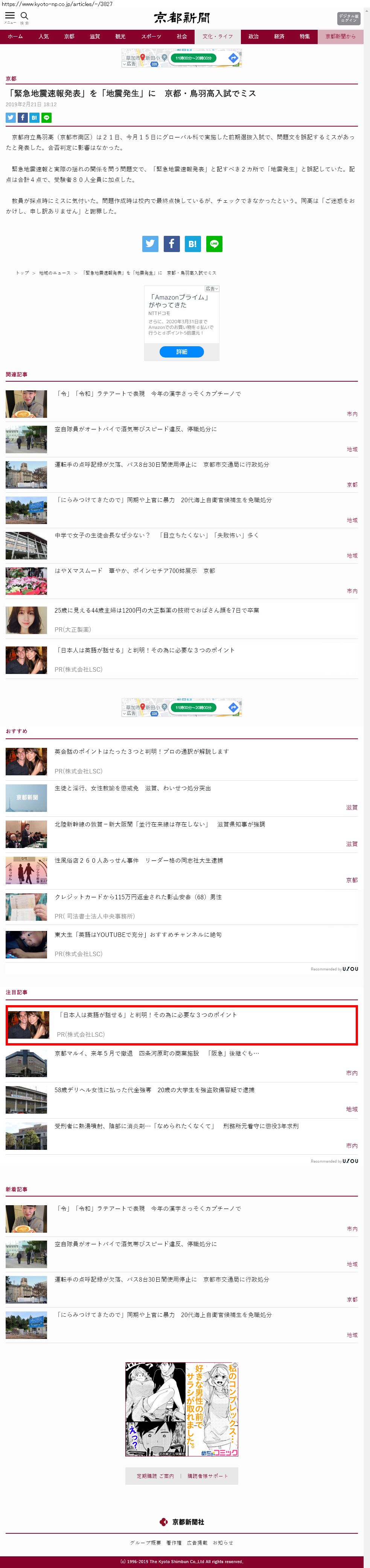
Task: Open the search icon
Action: [x=24, y=17]
